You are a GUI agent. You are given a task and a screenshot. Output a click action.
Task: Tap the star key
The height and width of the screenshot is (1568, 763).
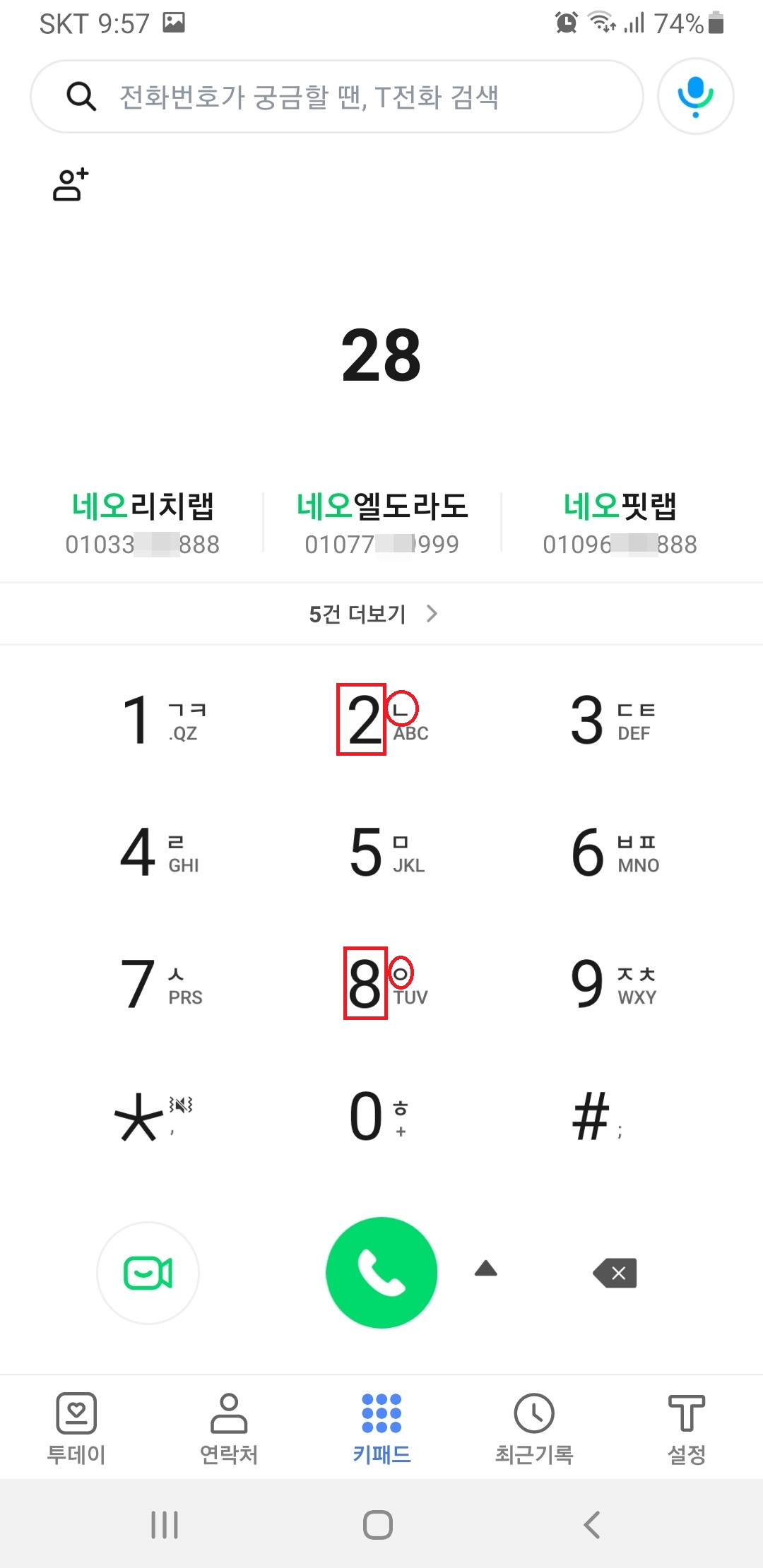(152, 1116)
